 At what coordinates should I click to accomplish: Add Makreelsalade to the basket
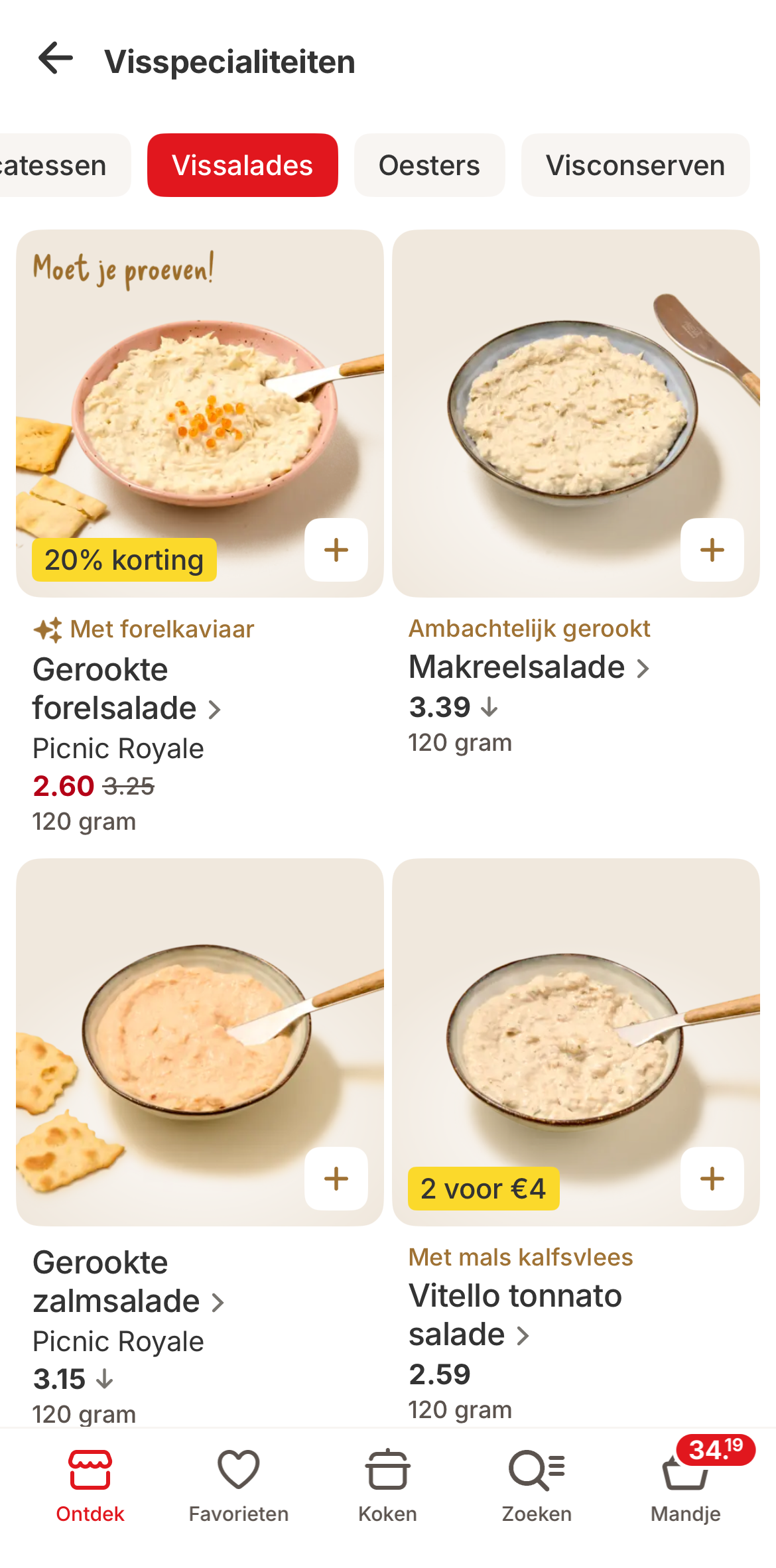(712, 550)
